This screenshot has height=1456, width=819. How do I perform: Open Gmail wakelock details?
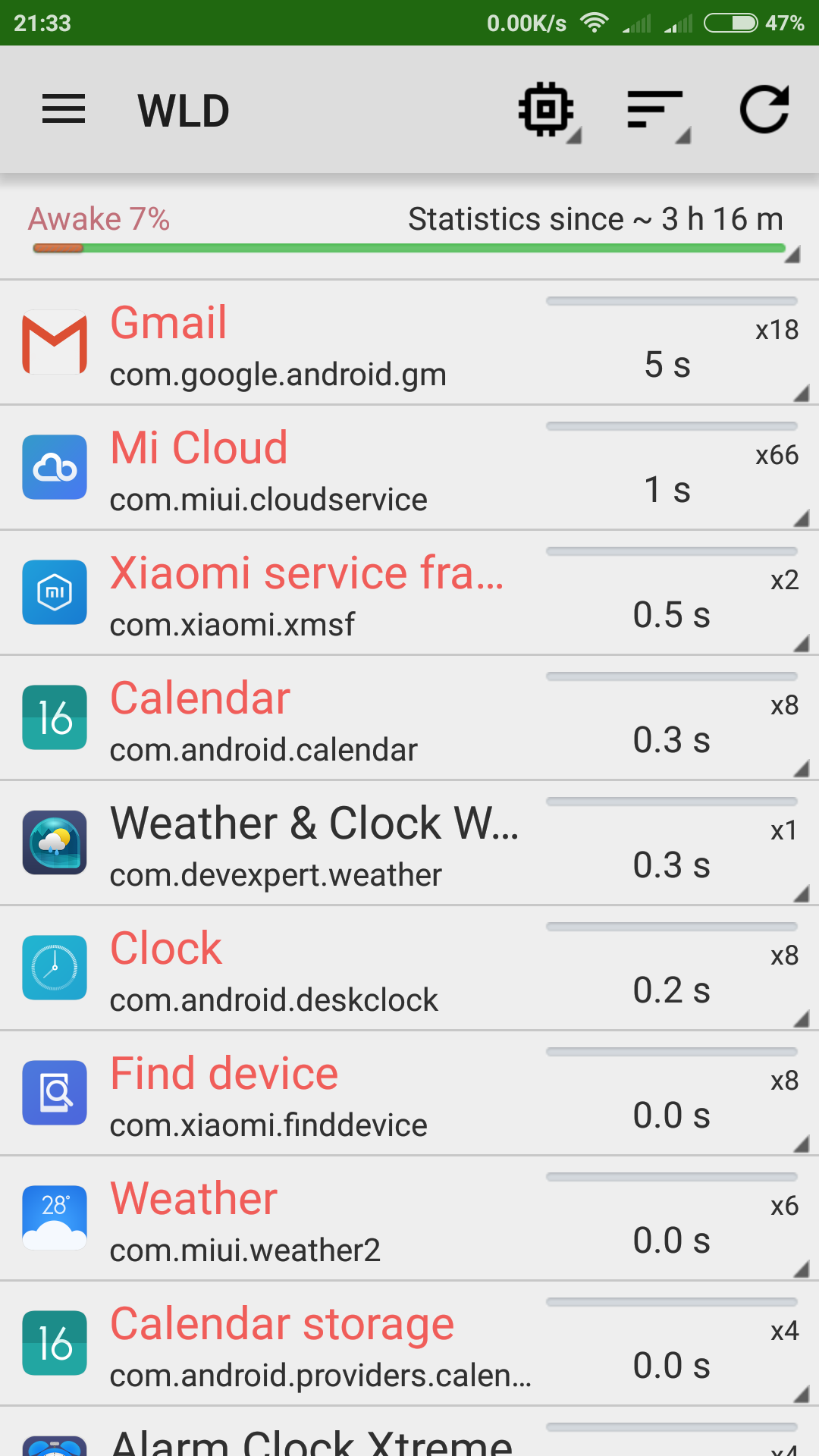pyautogui.click(x=409, y=343)
